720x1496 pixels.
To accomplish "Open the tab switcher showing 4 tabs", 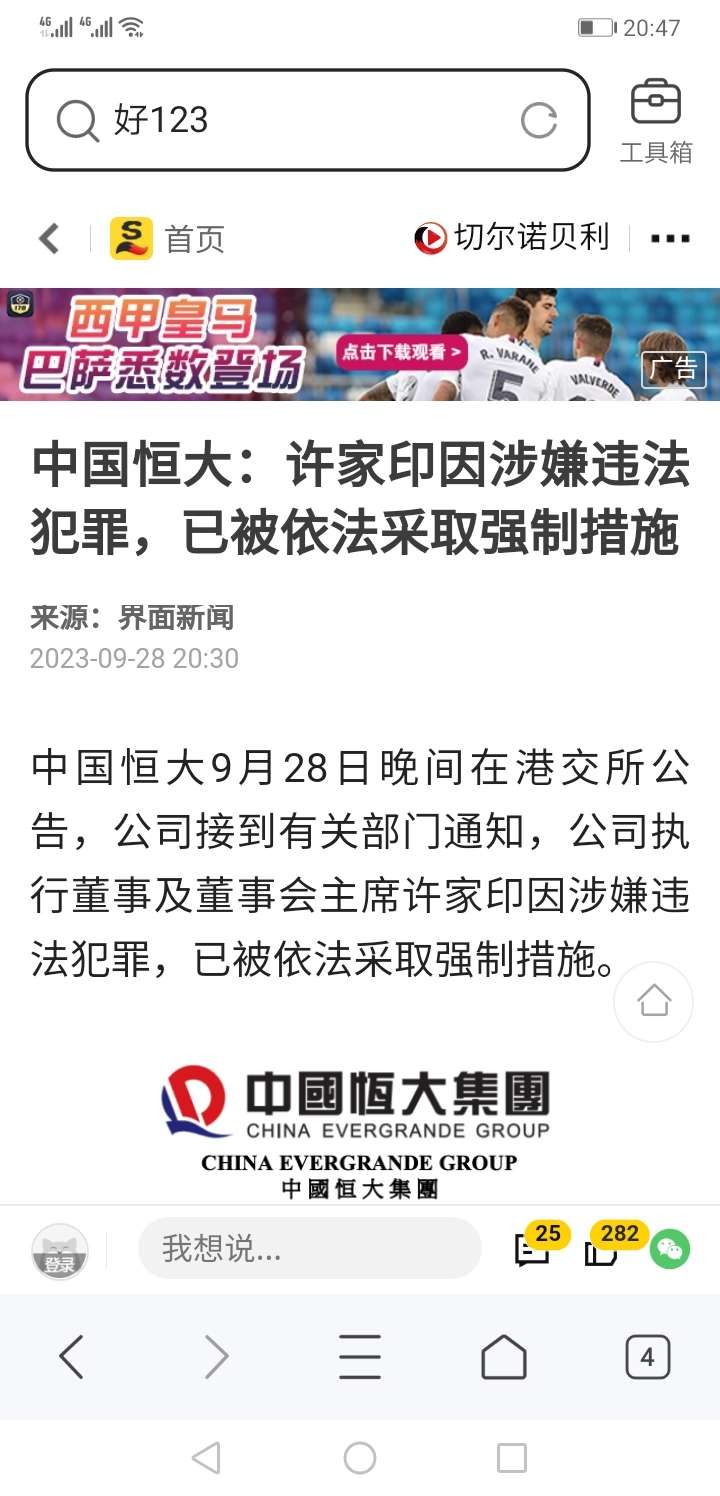I will click(647, 1357).
